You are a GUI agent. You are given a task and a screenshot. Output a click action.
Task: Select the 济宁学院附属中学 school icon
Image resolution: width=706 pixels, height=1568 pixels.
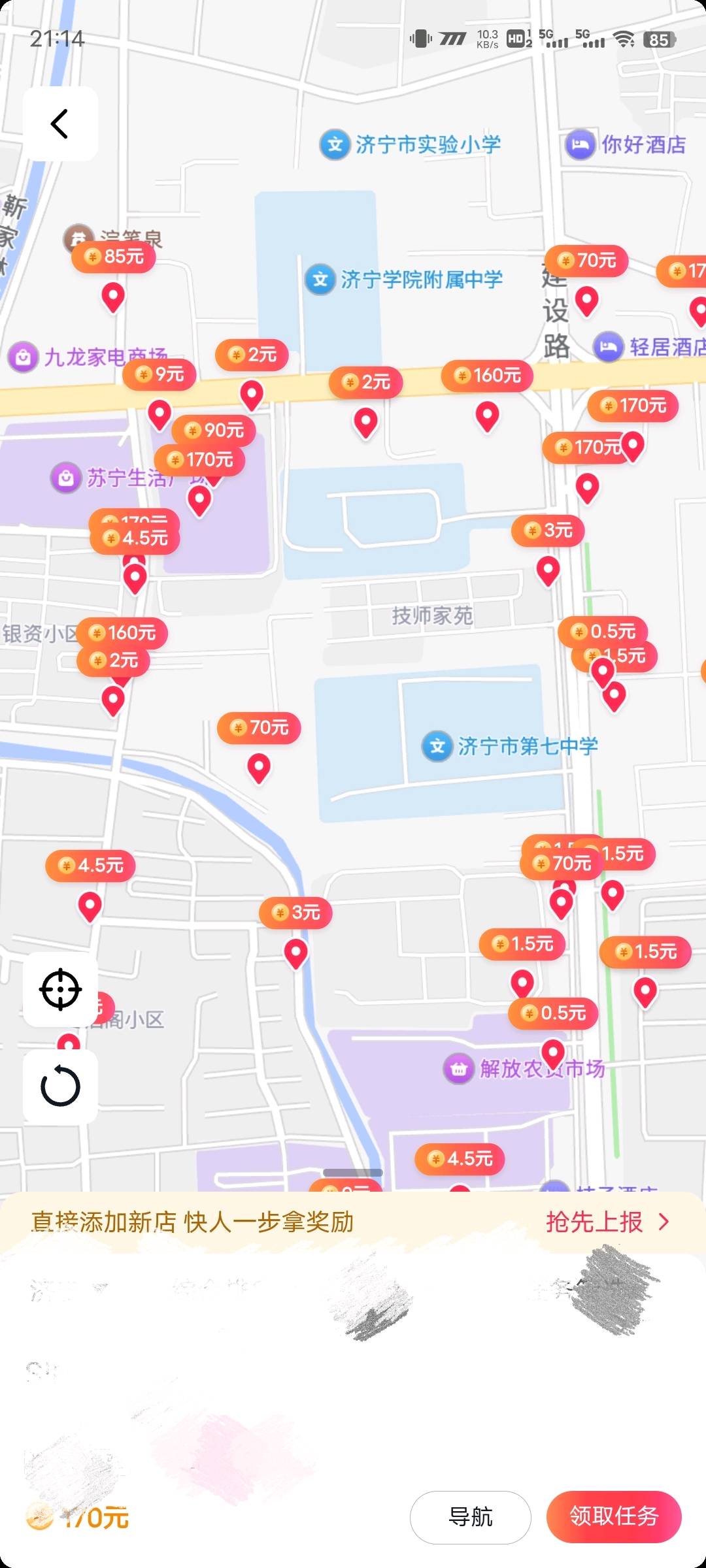click(320, 280)
